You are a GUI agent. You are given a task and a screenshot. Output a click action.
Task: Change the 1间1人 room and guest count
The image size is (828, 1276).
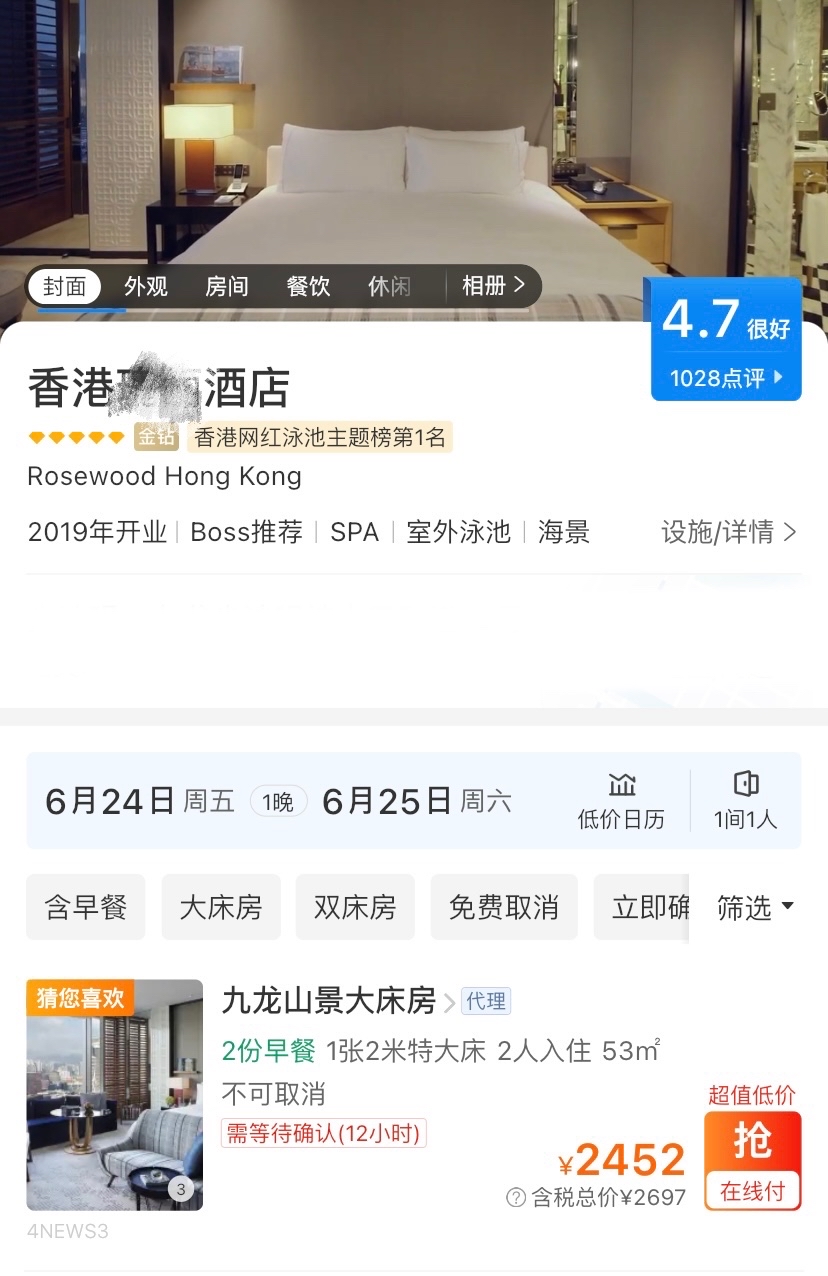coord(745,800)
